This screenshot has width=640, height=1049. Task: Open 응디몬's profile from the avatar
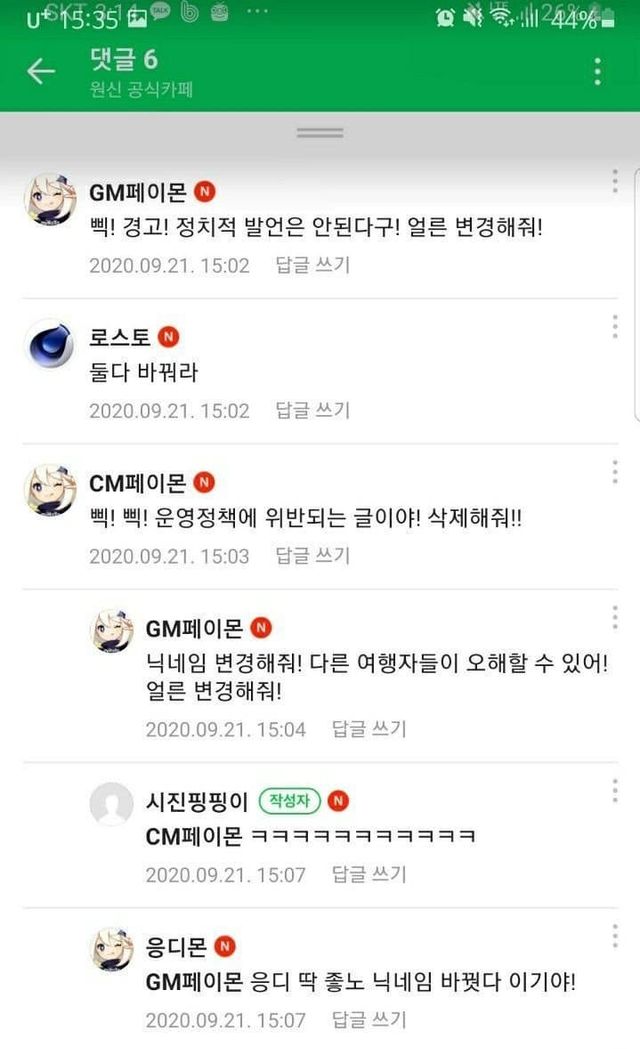111,948
